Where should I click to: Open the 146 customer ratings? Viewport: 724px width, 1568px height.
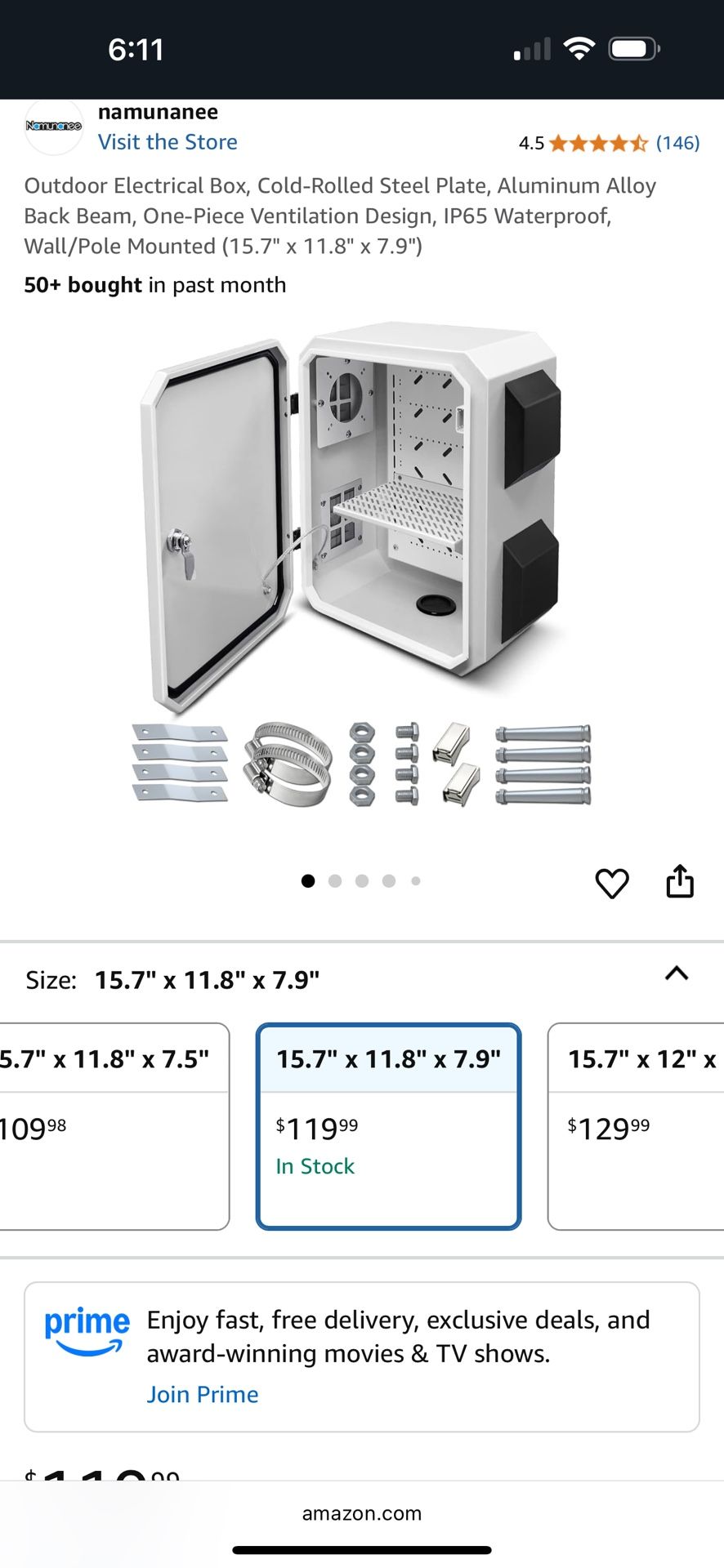[x=677, y=143]
